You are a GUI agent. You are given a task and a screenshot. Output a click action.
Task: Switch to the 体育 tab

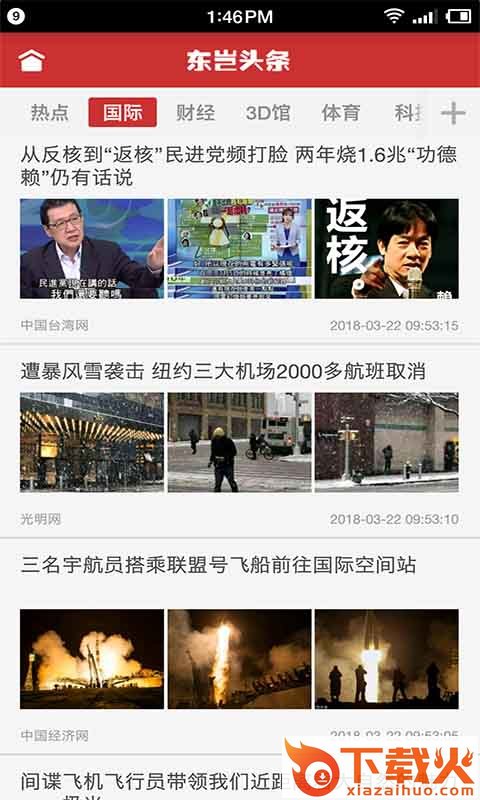[x=341, y=112]
